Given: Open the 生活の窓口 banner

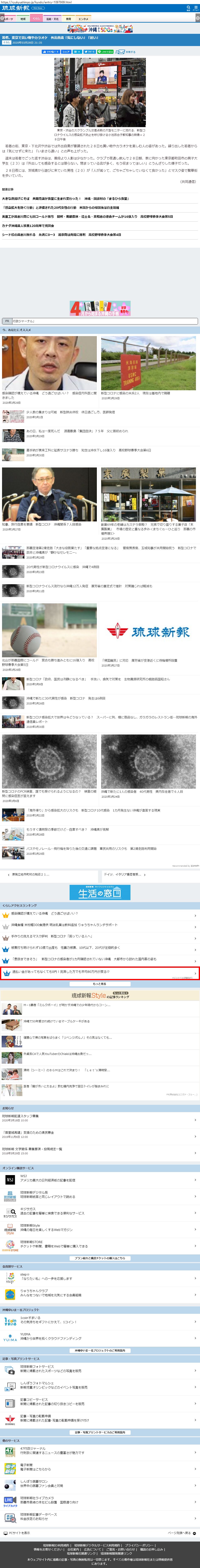Looking at the screenshot, I should [100, 892].
